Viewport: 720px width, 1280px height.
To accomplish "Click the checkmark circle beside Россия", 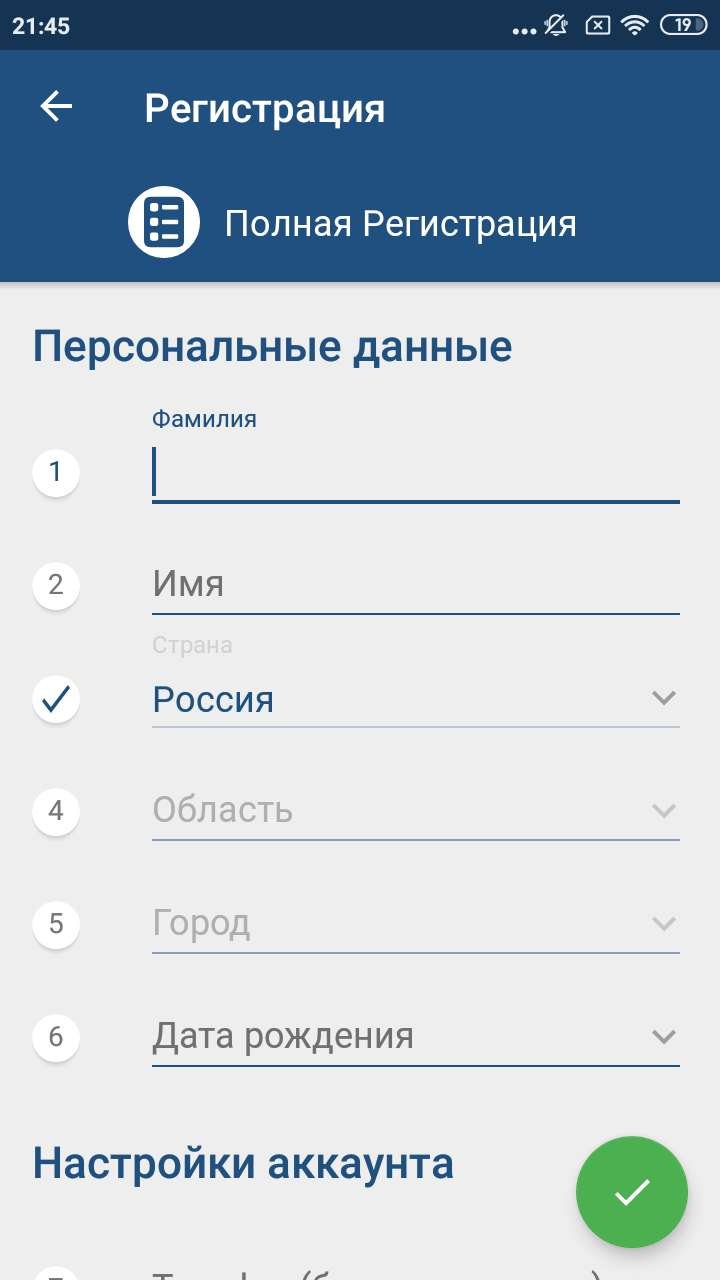I will pyautogui.click(x=56, y=699).
